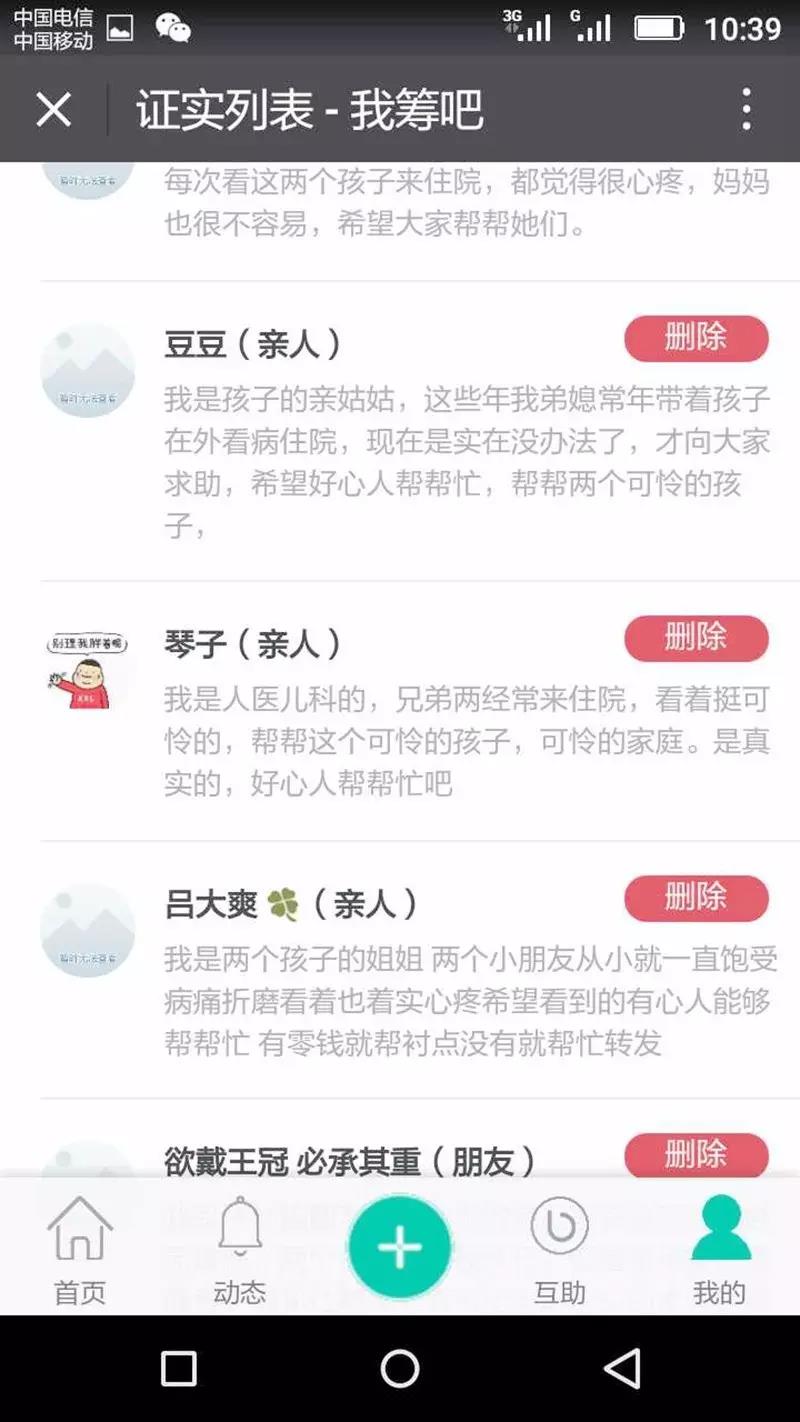Remove 吕大爽's verification entry
The width and height of the screenshot is (800, 1422).
(x=696, y=898)
